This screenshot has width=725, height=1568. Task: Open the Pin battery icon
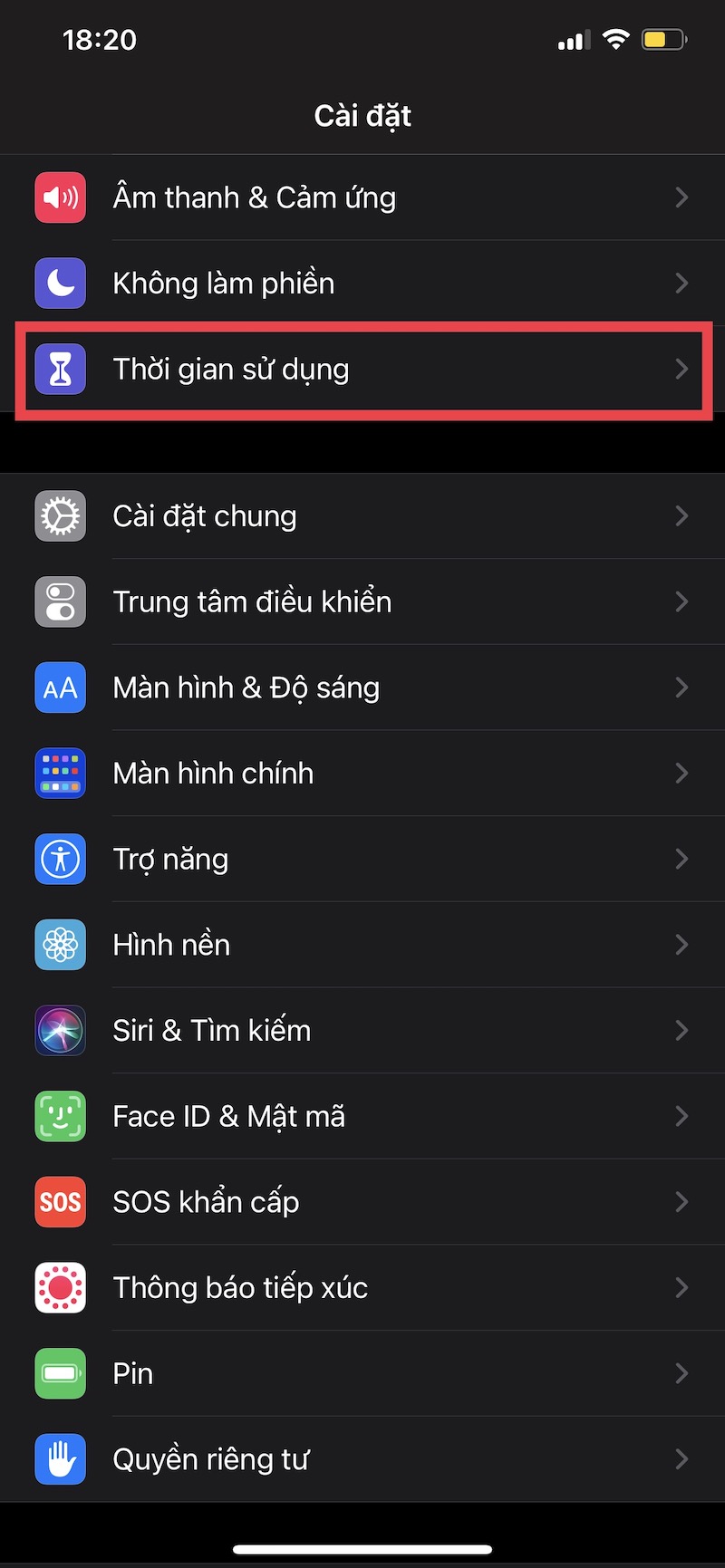click(60, 1373)
